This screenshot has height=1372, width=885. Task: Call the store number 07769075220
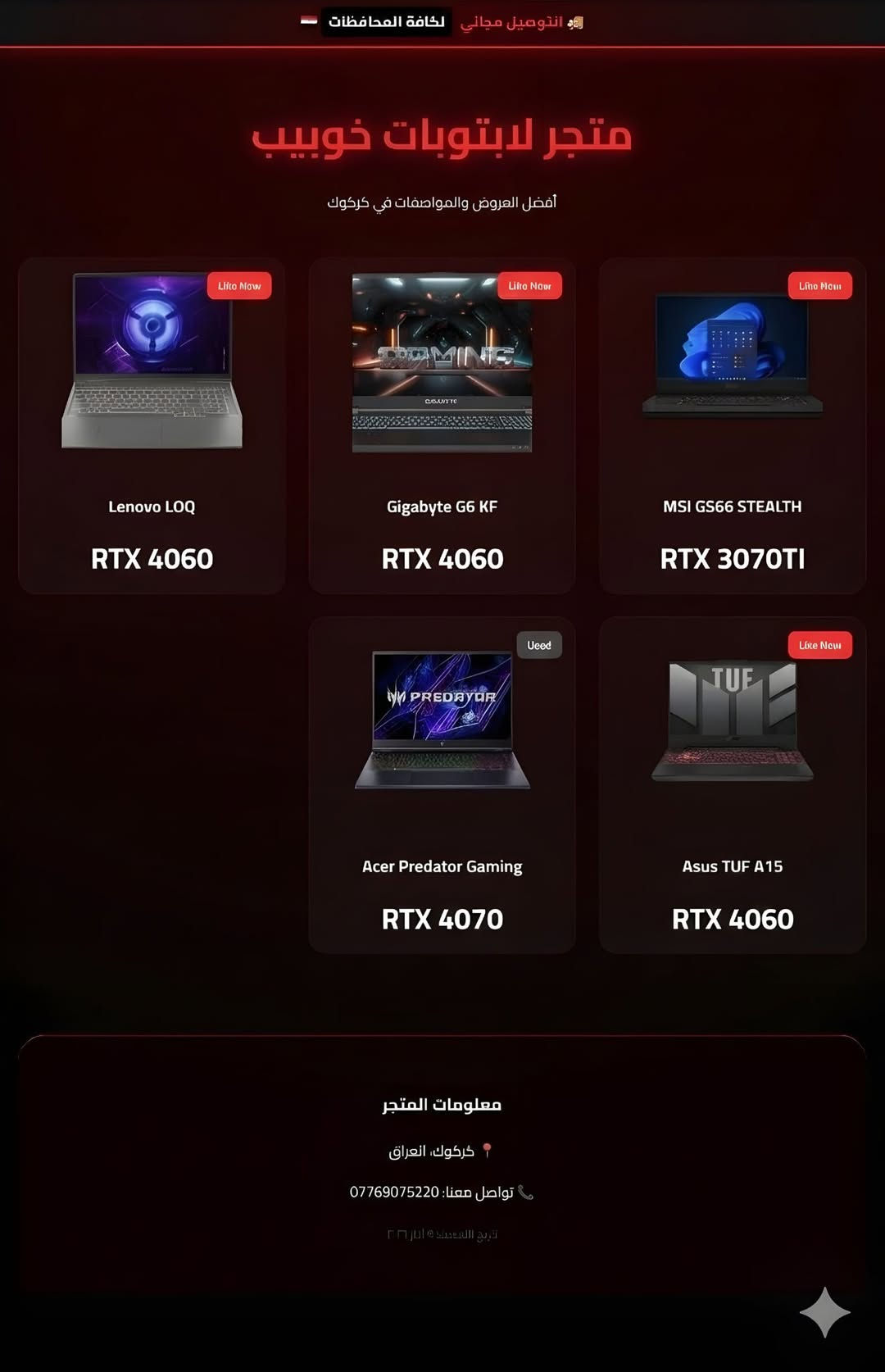(395, 1192)
